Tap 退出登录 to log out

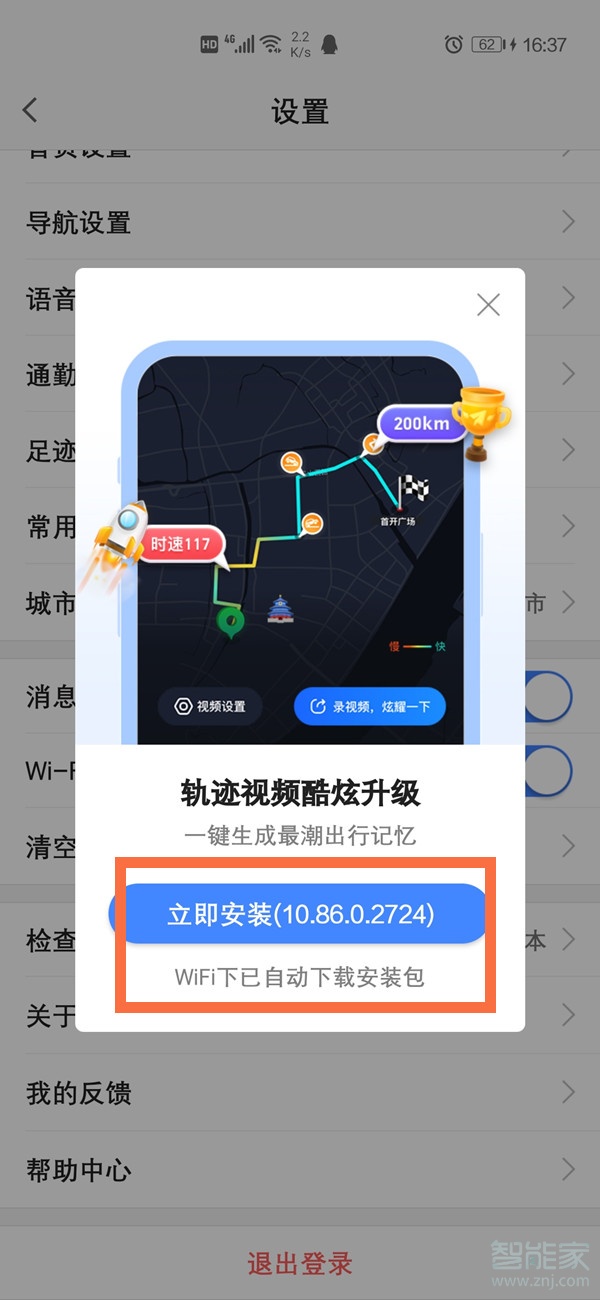pos(300,1263)
